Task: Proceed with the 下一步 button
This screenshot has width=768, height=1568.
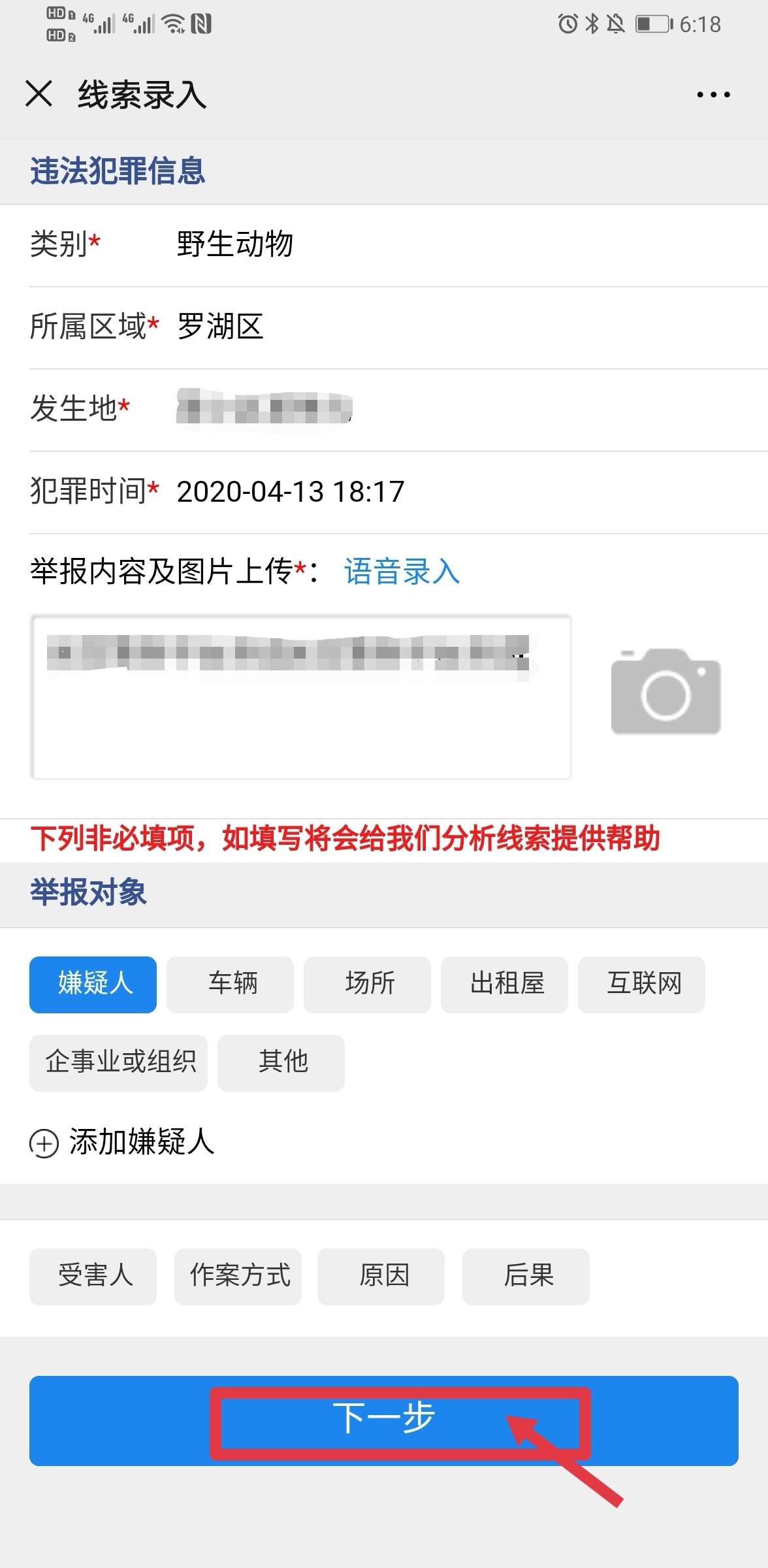Action: (384, 1421)
